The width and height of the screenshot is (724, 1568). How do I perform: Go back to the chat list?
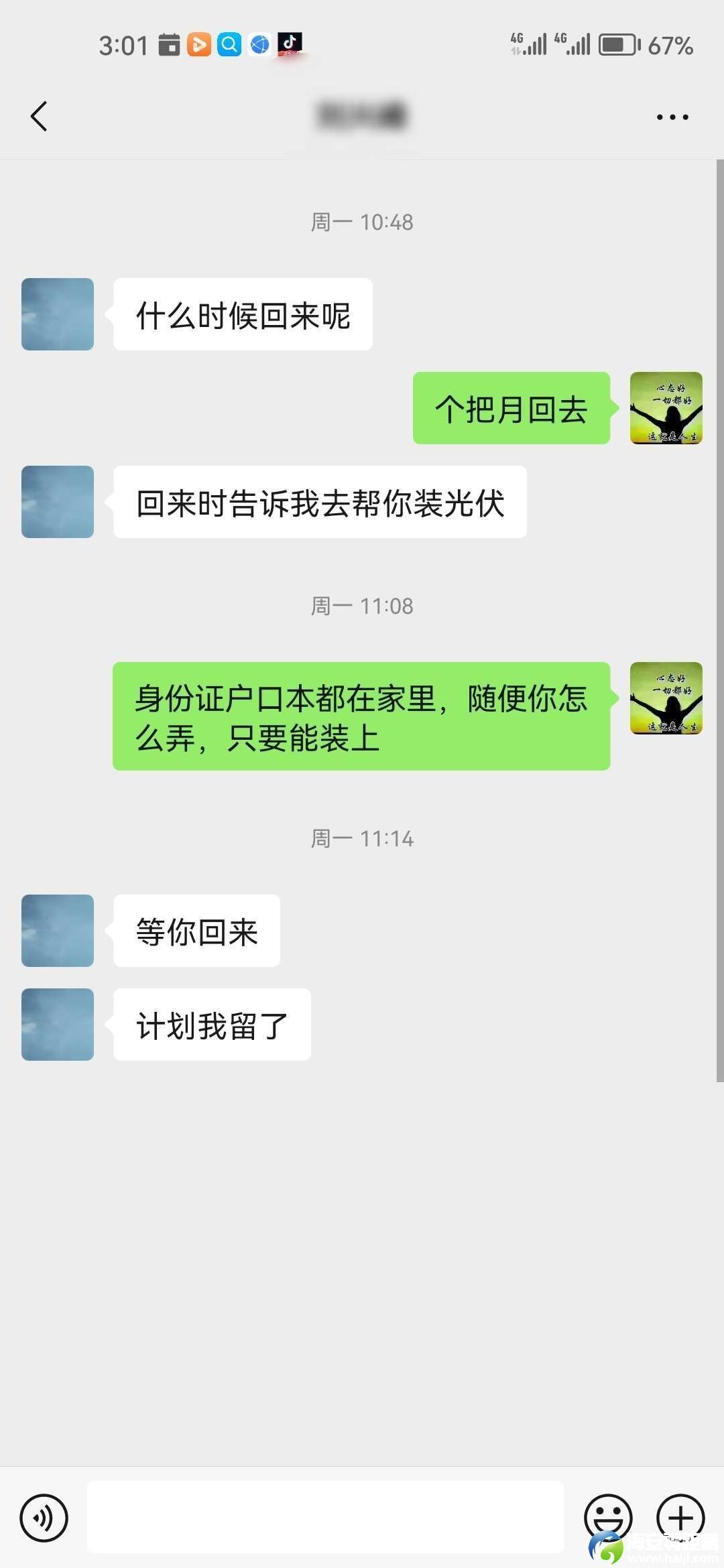coord(40,116)
